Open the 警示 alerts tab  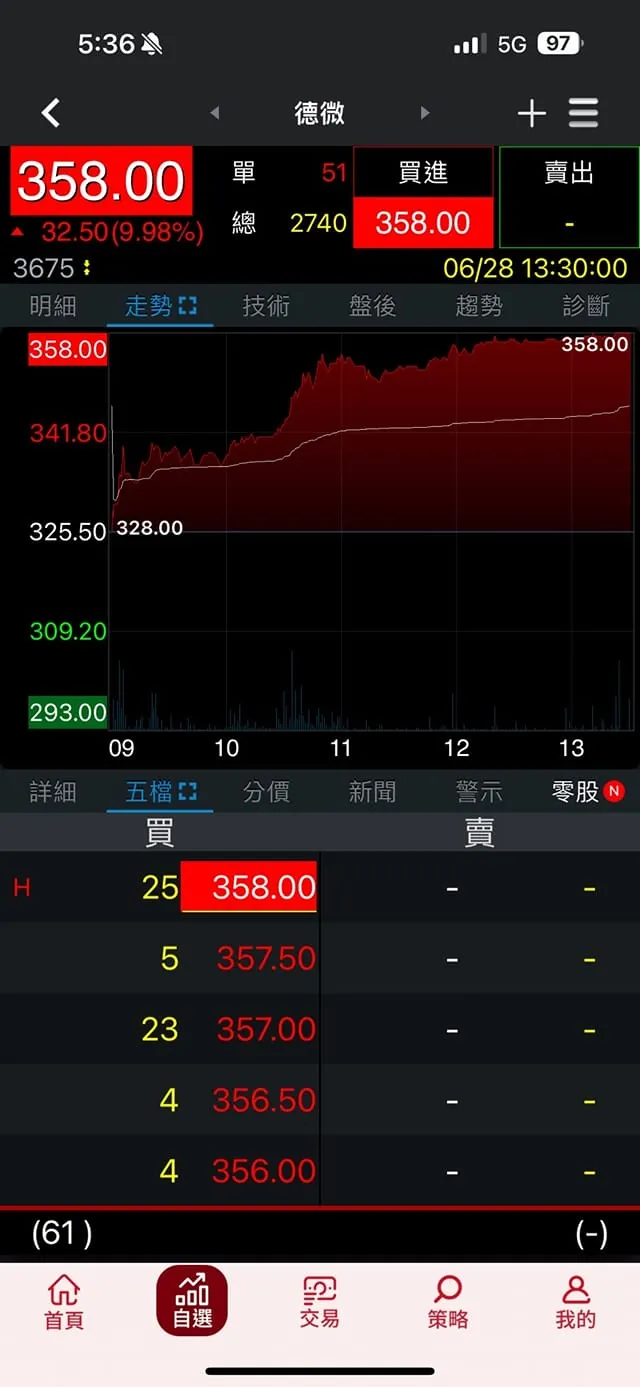(x=479, y=792)
